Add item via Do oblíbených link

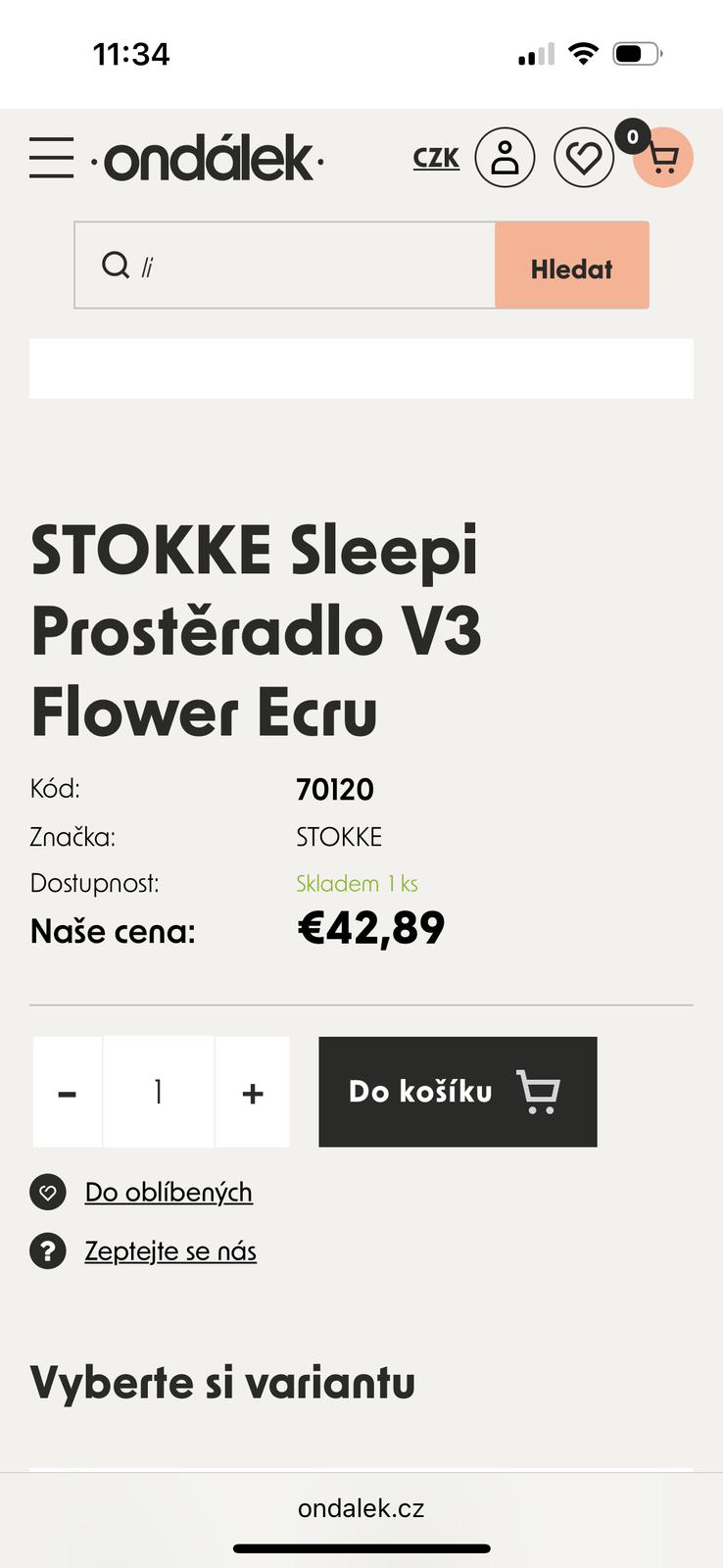coord(169,1192)
